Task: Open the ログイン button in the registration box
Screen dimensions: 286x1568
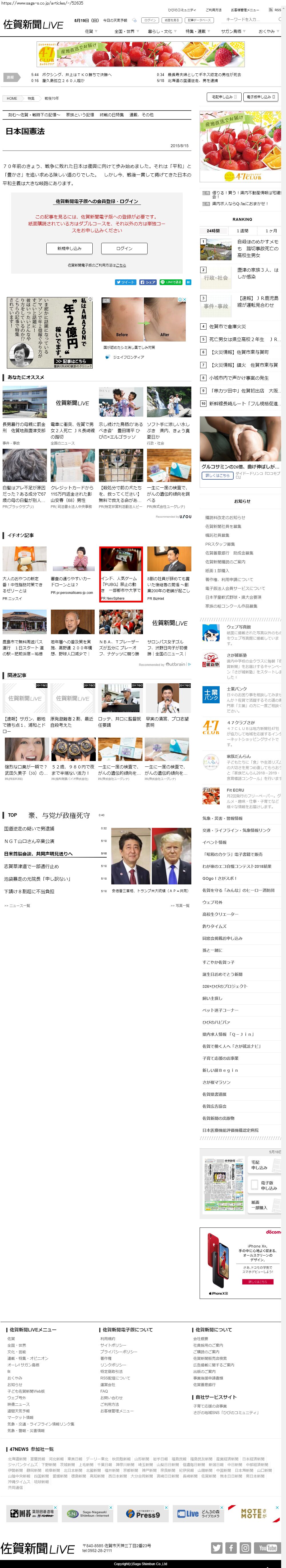Action: point(124,248)
